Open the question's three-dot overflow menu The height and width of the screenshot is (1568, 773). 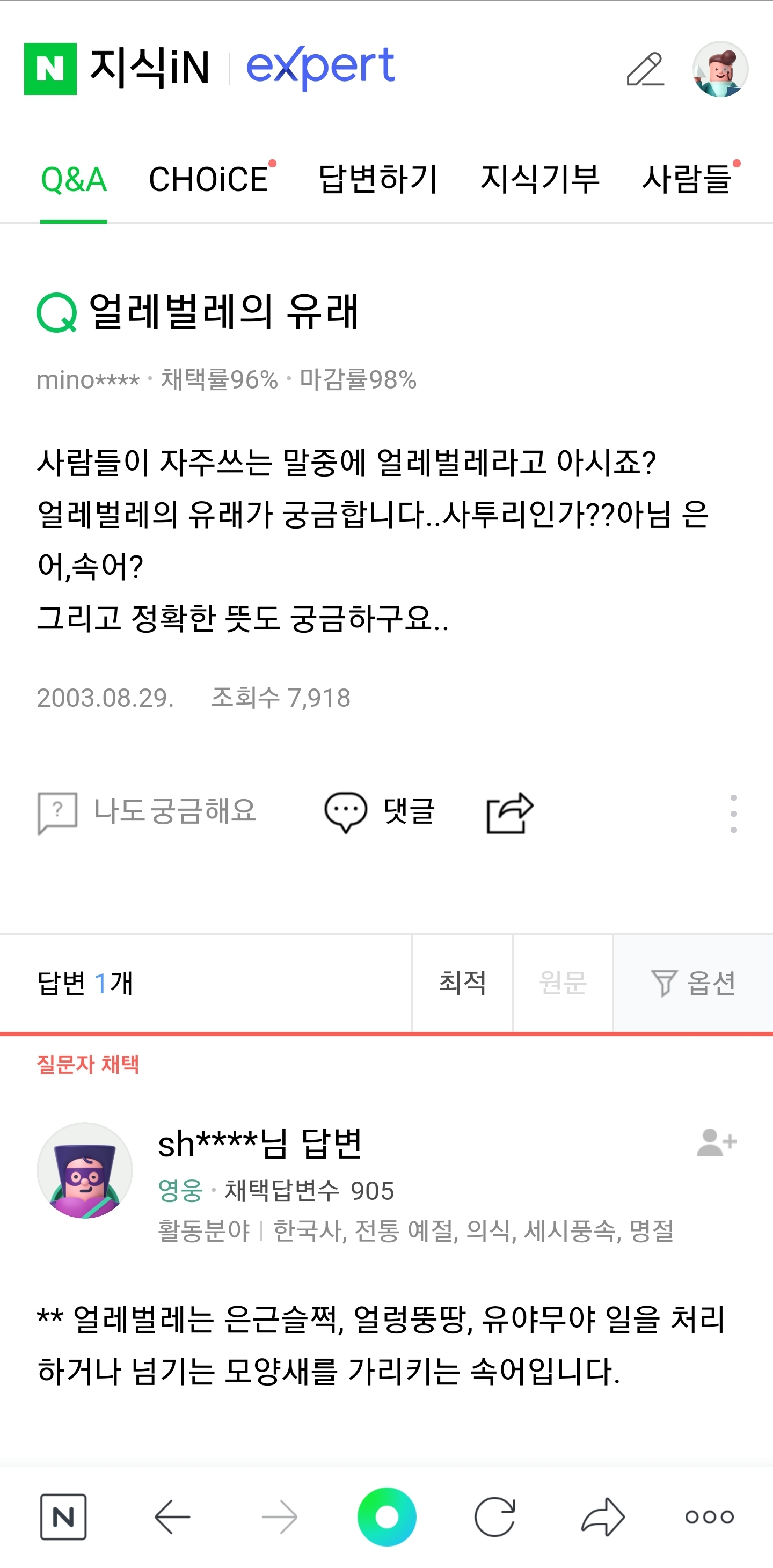tap(733, 813)
